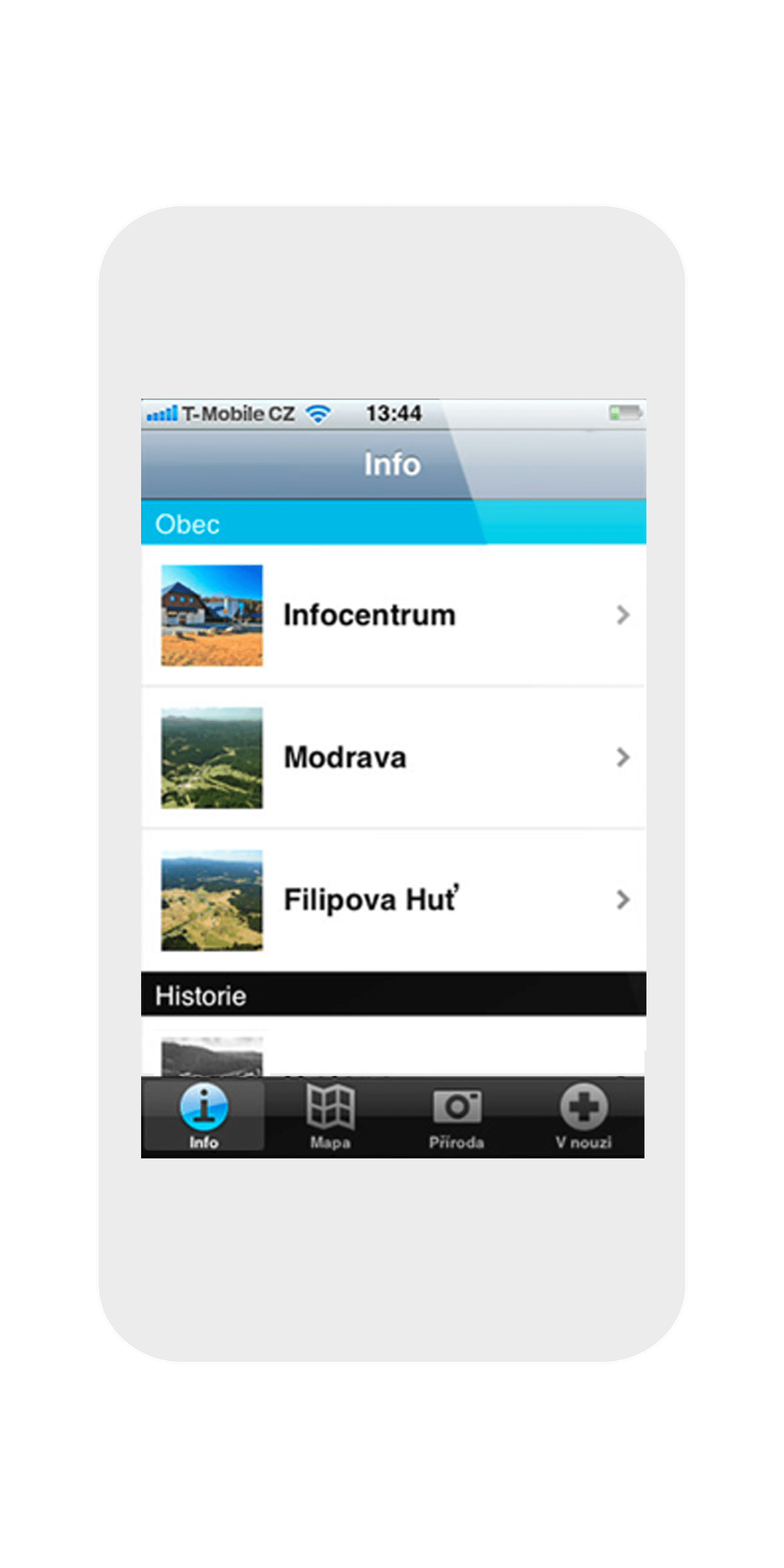This screenshot has height=1568, width=784.
Task: Open the Infocentrum row
Action: pos(393,615)
